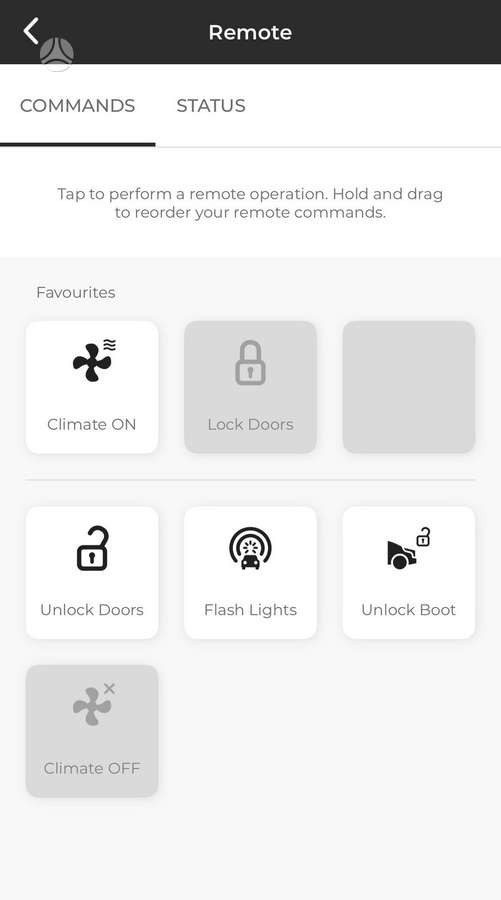Screen dimensions: 501x900
Task: Go back using the header arrow
Action: (31, 31)
